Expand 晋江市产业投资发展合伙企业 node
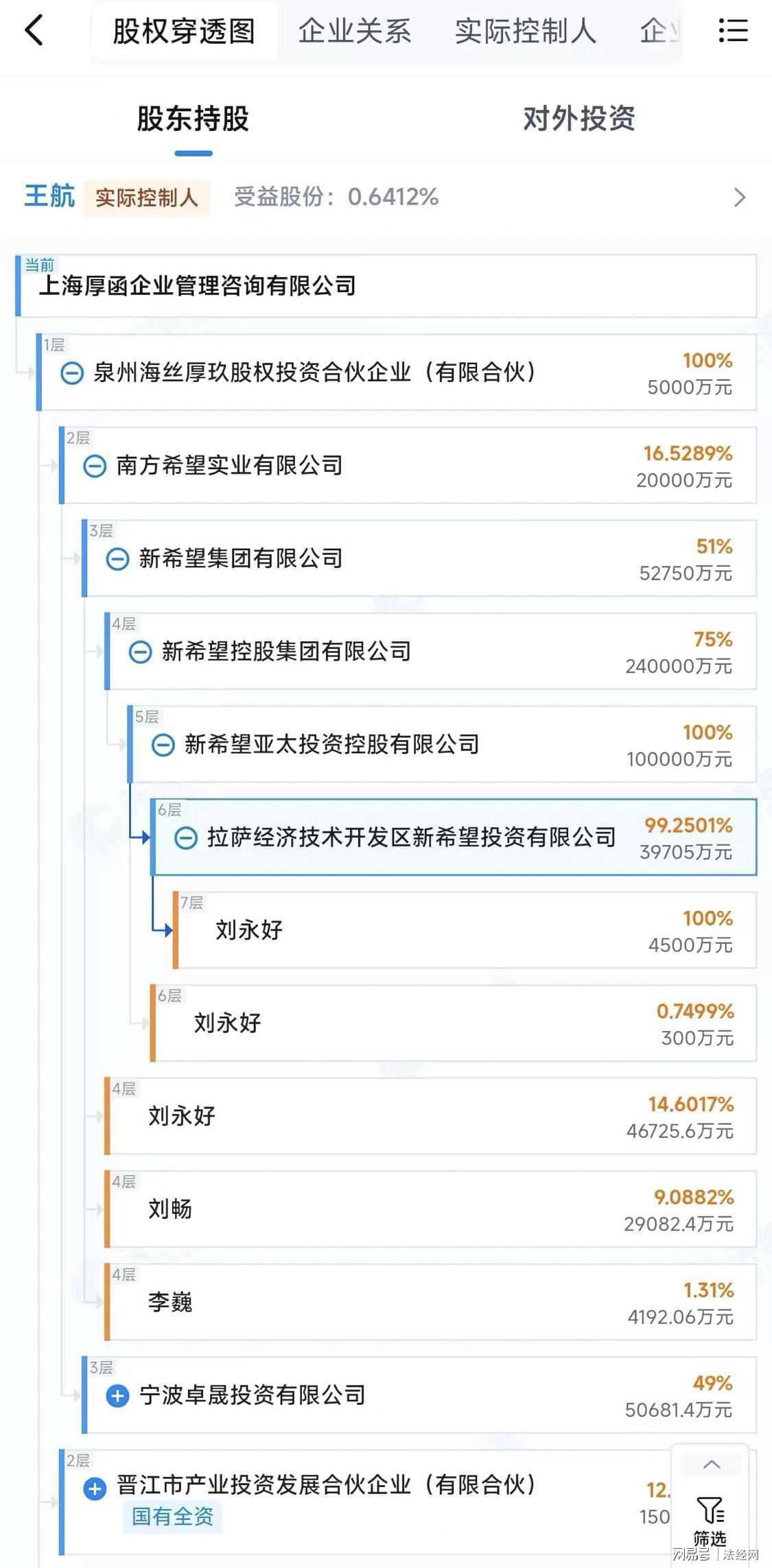This screenshot has height=1568, width=772. click(x=95, y=1488)
